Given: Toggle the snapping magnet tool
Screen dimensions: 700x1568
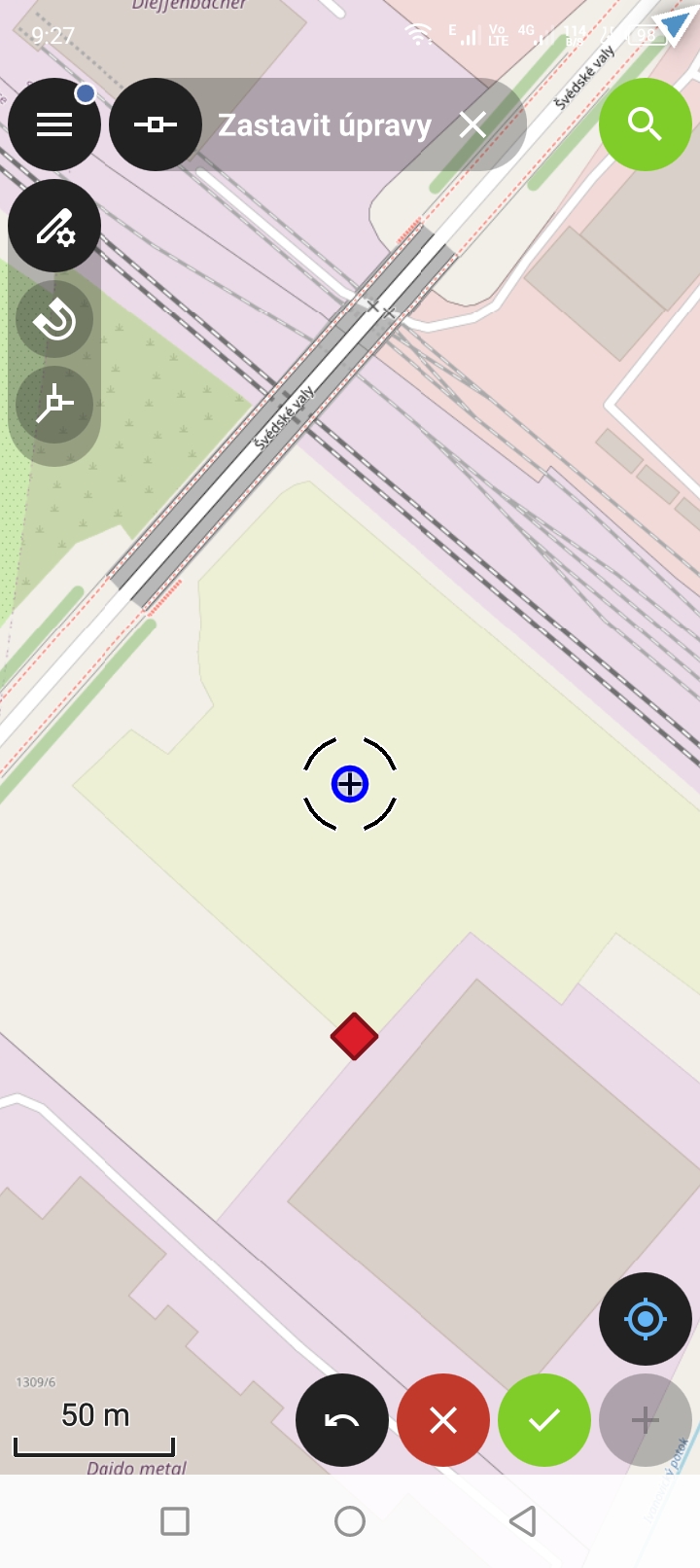Looking at the screenshot, I should click(54, 319).
